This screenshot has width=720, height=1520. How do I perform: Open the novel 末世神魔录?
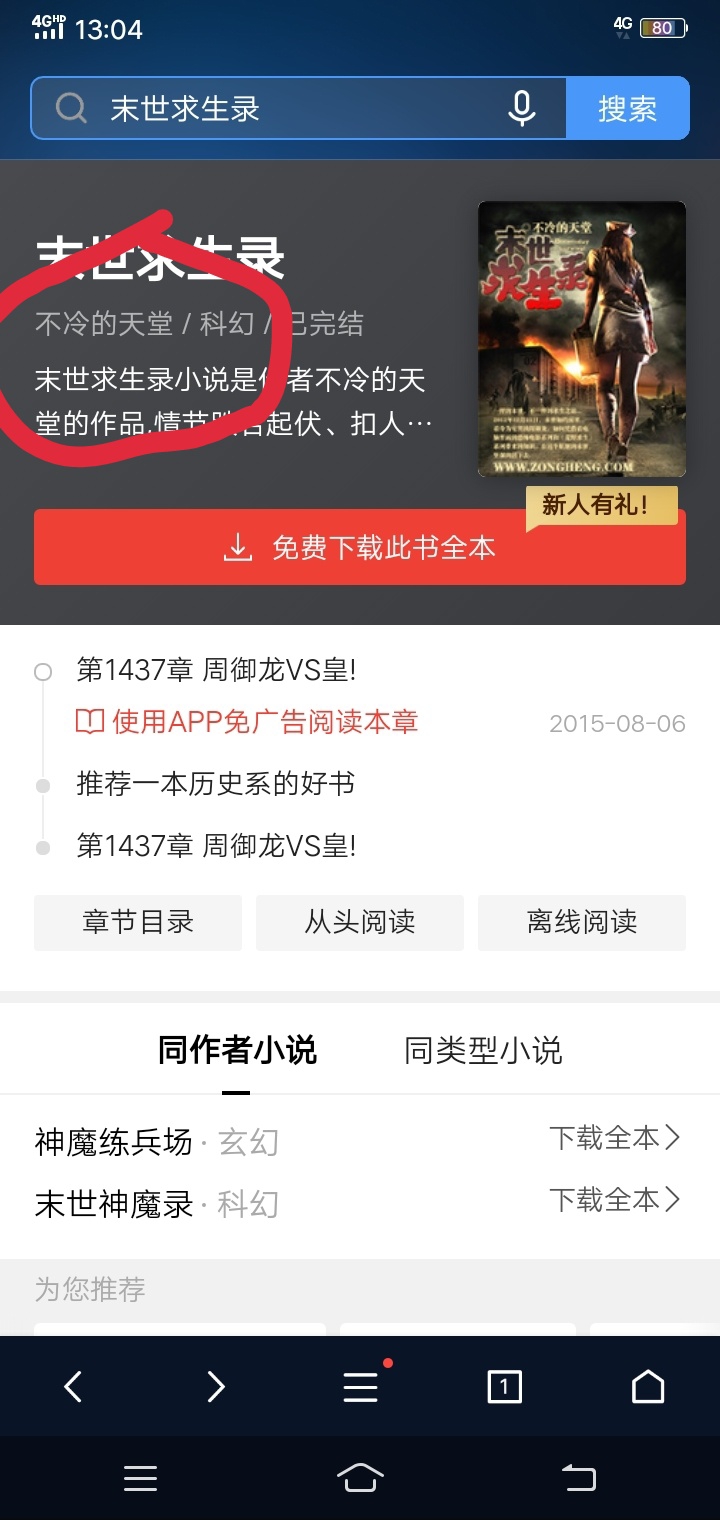pyautogui.click(x=113, y=1204)
